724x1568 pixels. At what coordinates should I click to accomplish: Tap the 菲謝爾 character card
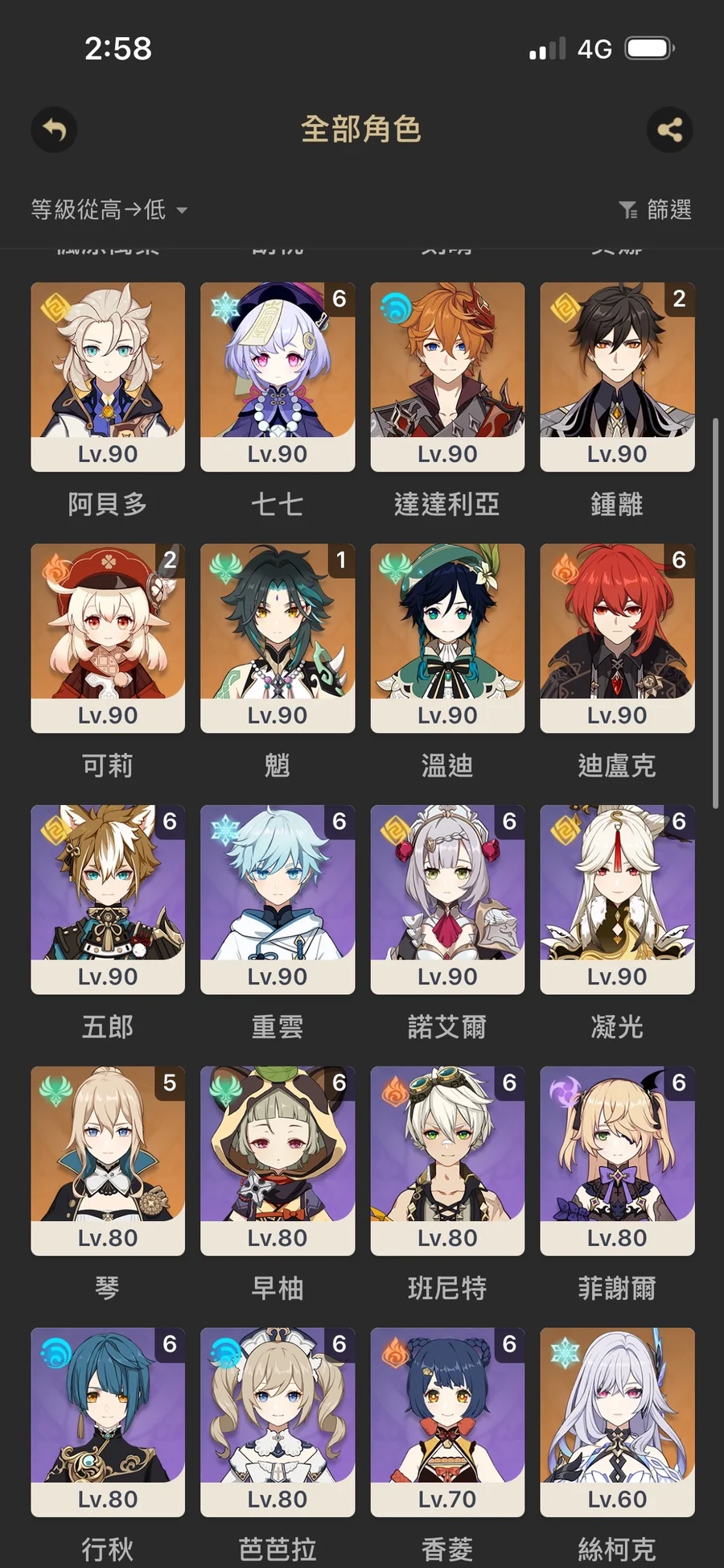tap(617, 1160)
